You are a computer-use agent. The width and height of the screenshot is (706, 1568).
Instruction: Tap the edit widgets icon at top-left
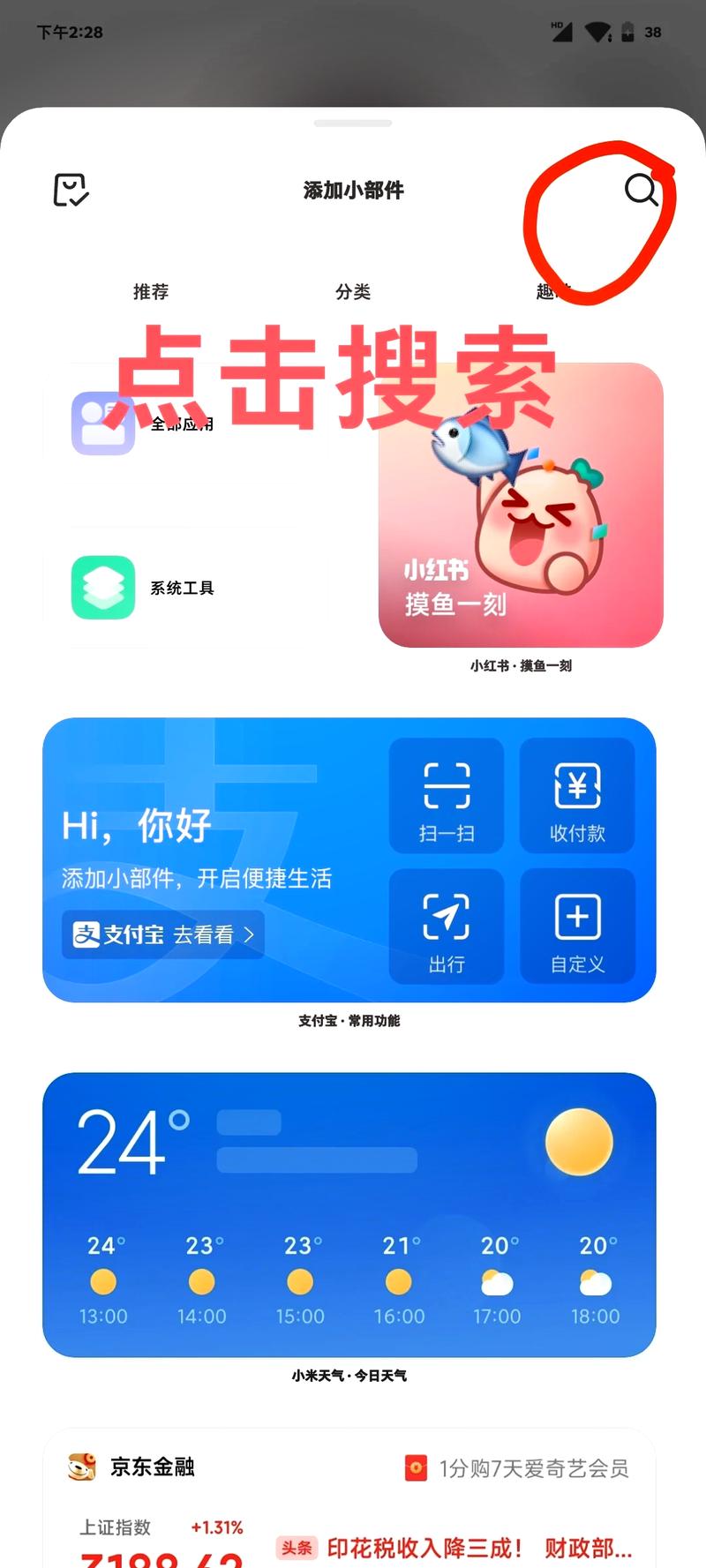71,190
